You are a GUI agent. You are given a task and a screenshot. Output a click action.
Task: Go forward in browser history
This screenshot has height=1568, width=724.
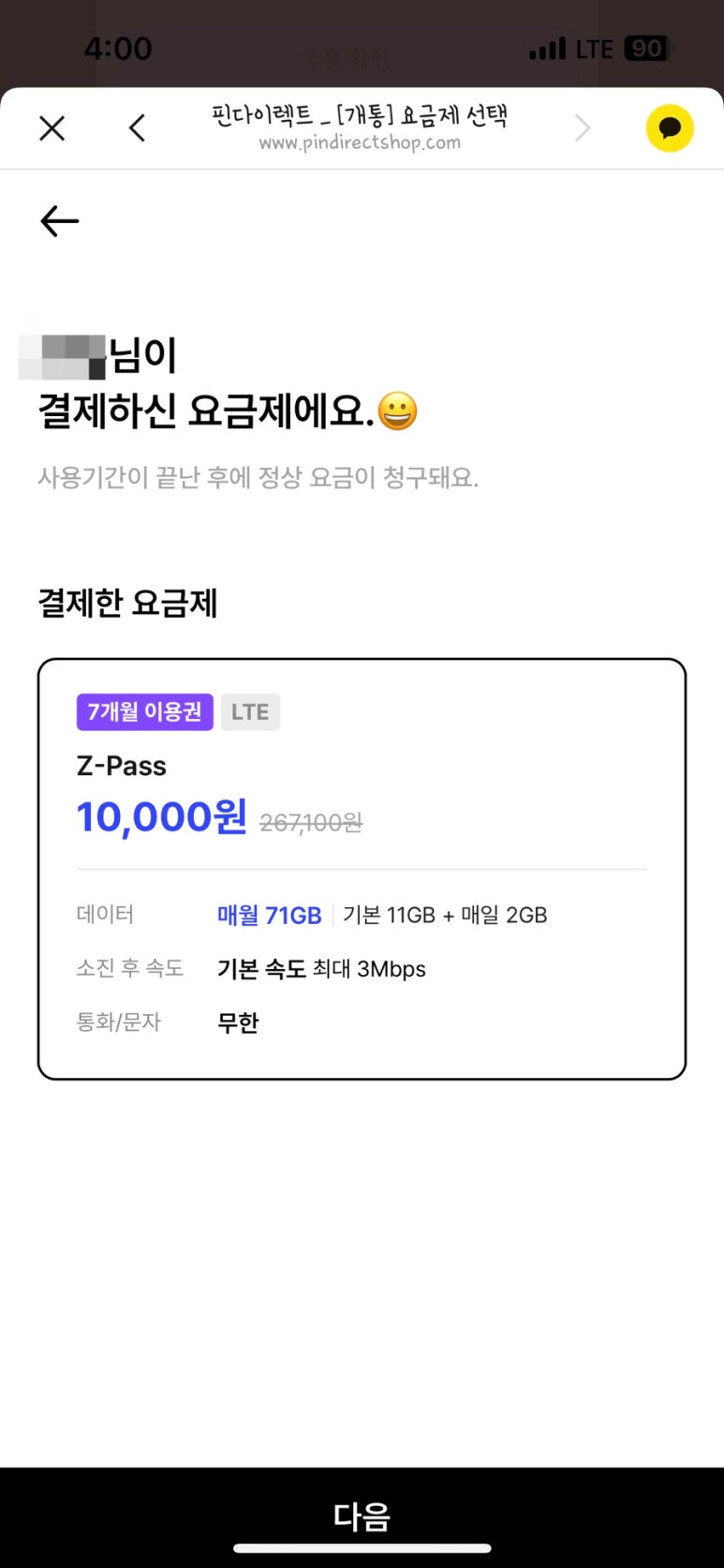583,128
